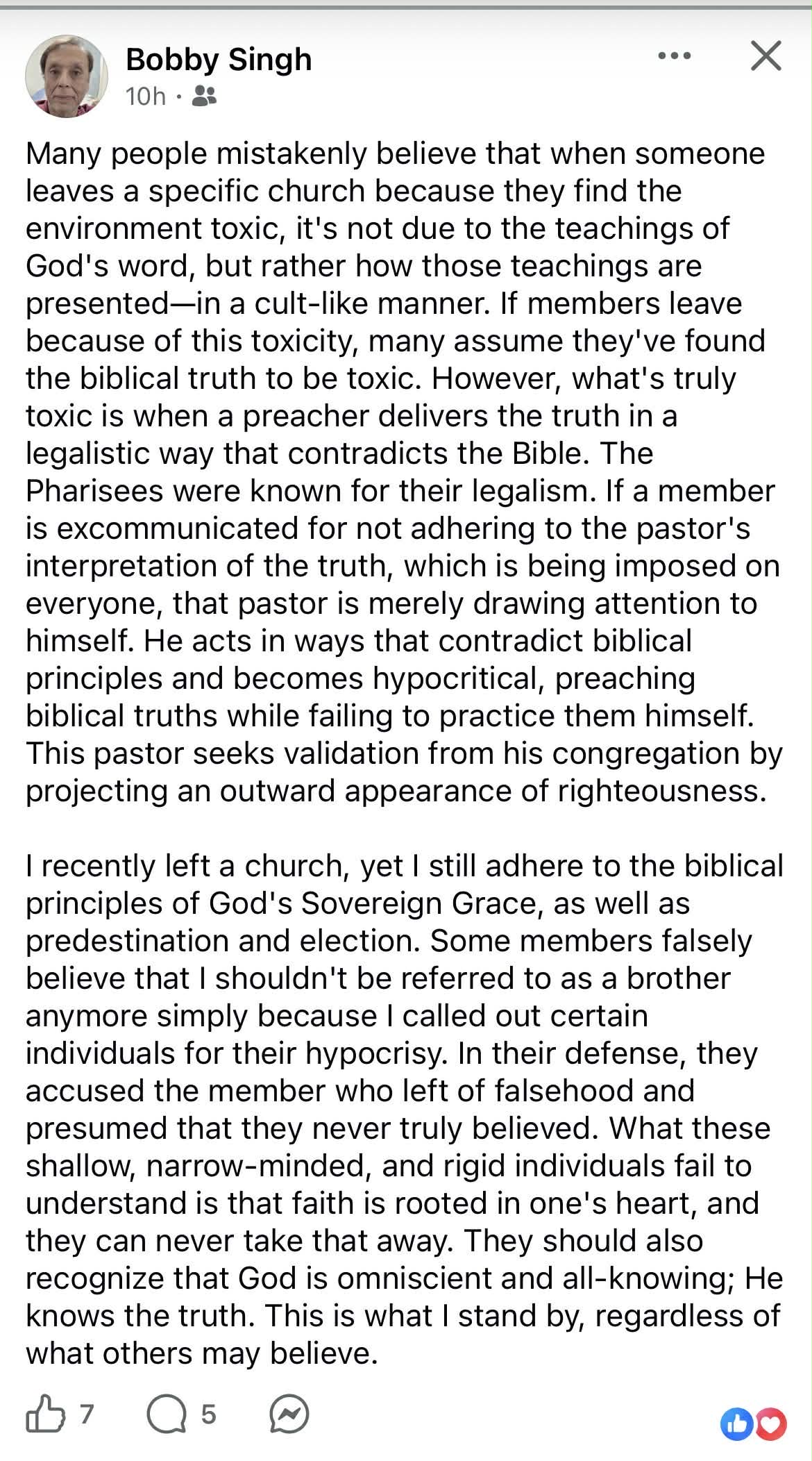Viewport: 812px width, 1461px height.
Task: Check the friends audience icon
Action: point(203,97)
